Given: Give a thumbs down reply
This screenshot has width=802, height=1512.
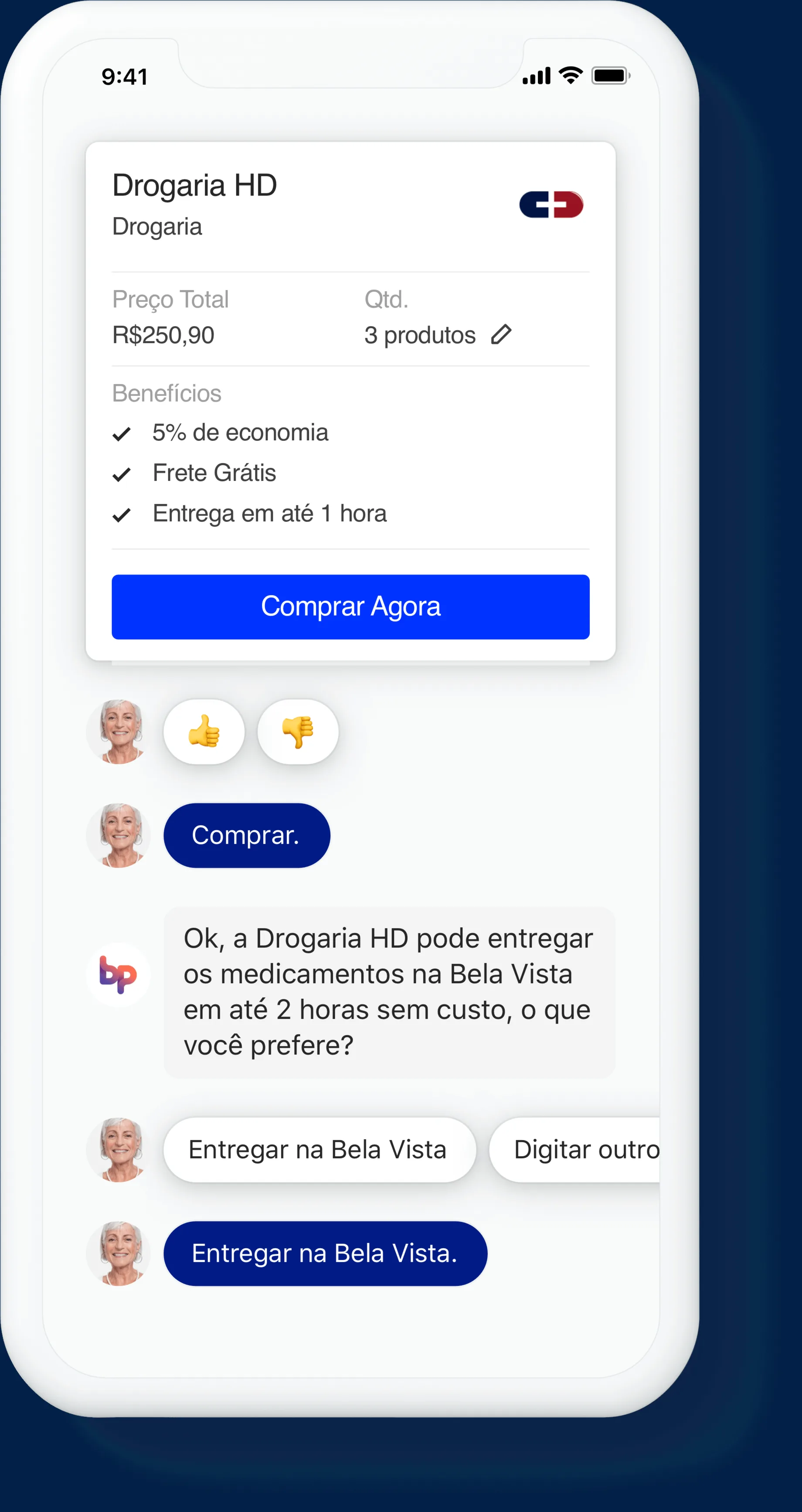Looking at the screenshot, I should point(298,731).
